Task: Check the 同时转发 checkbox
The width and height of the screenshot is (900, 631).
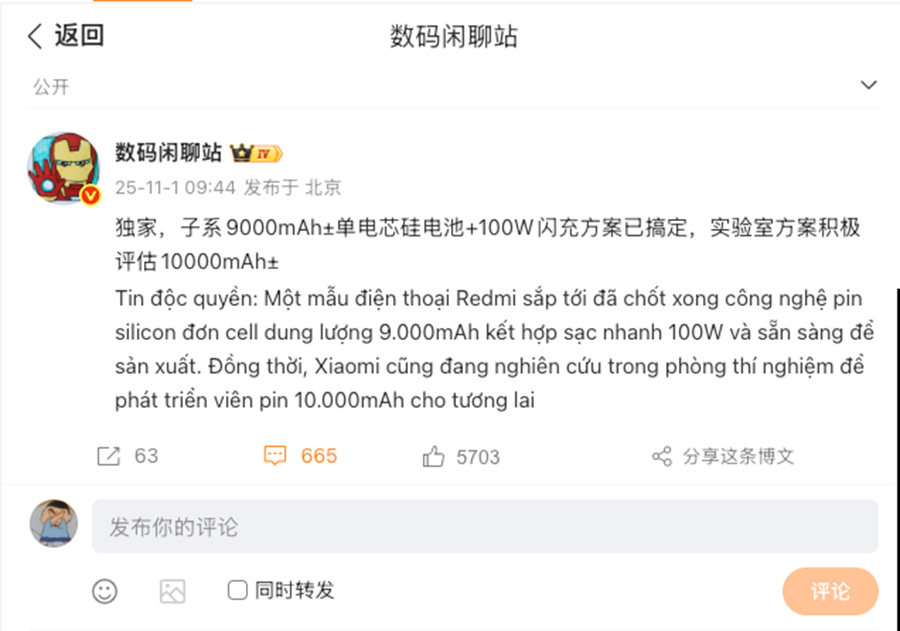Action: [x=237, y=590]
